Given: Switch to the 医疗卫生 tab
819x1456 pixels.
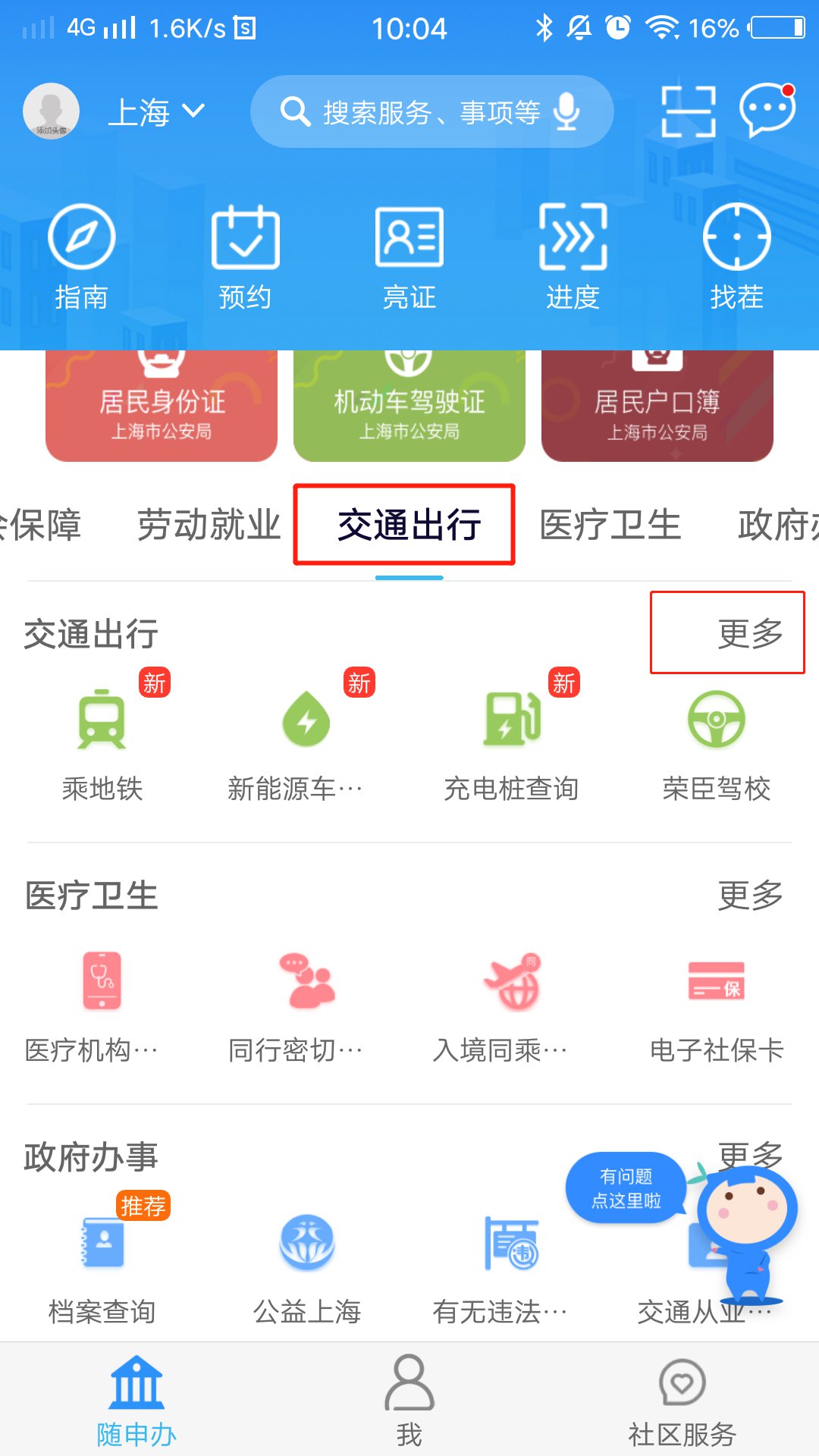Looking at the screenshot, I should click(x=610, y=525).
